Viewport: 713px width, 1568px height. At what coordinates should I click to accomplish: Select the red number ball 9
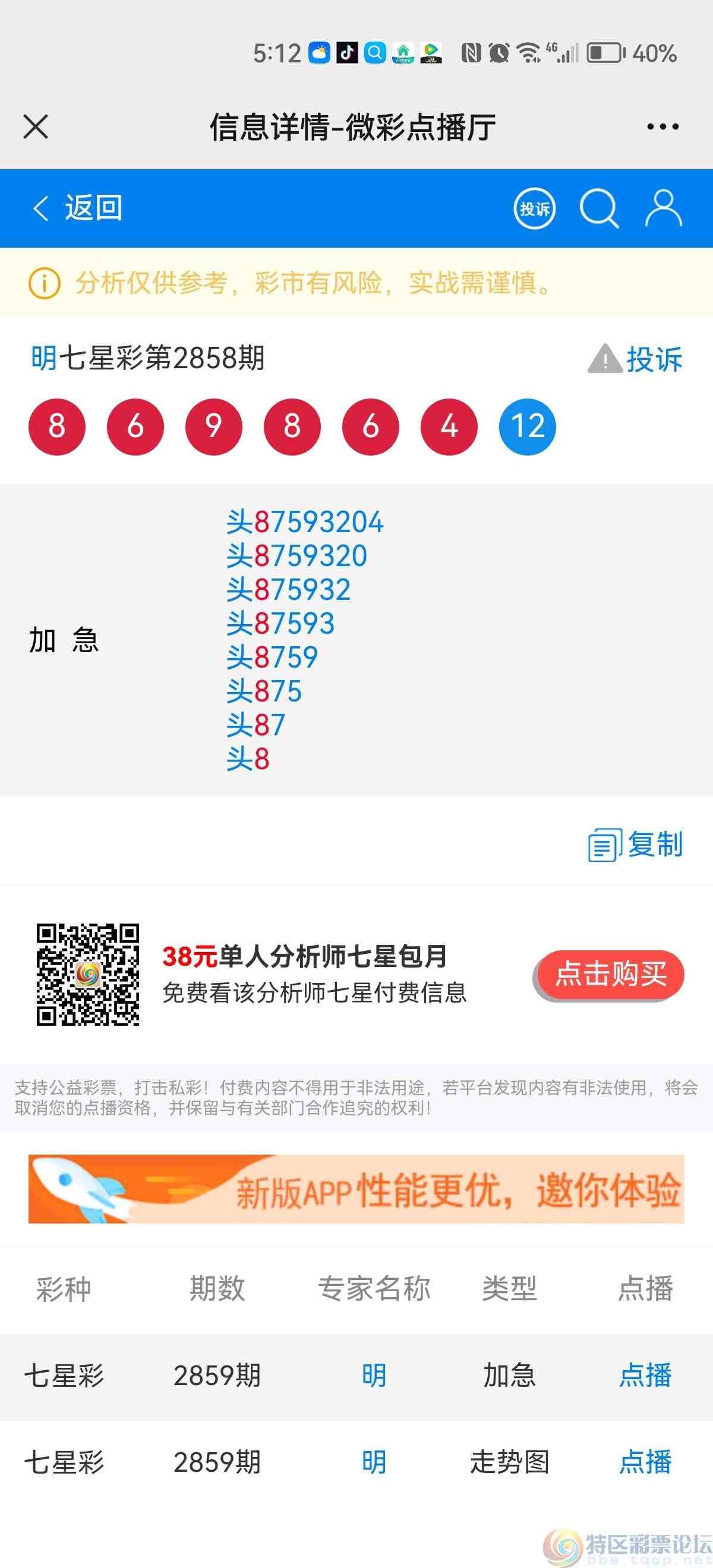pos(213,426)
